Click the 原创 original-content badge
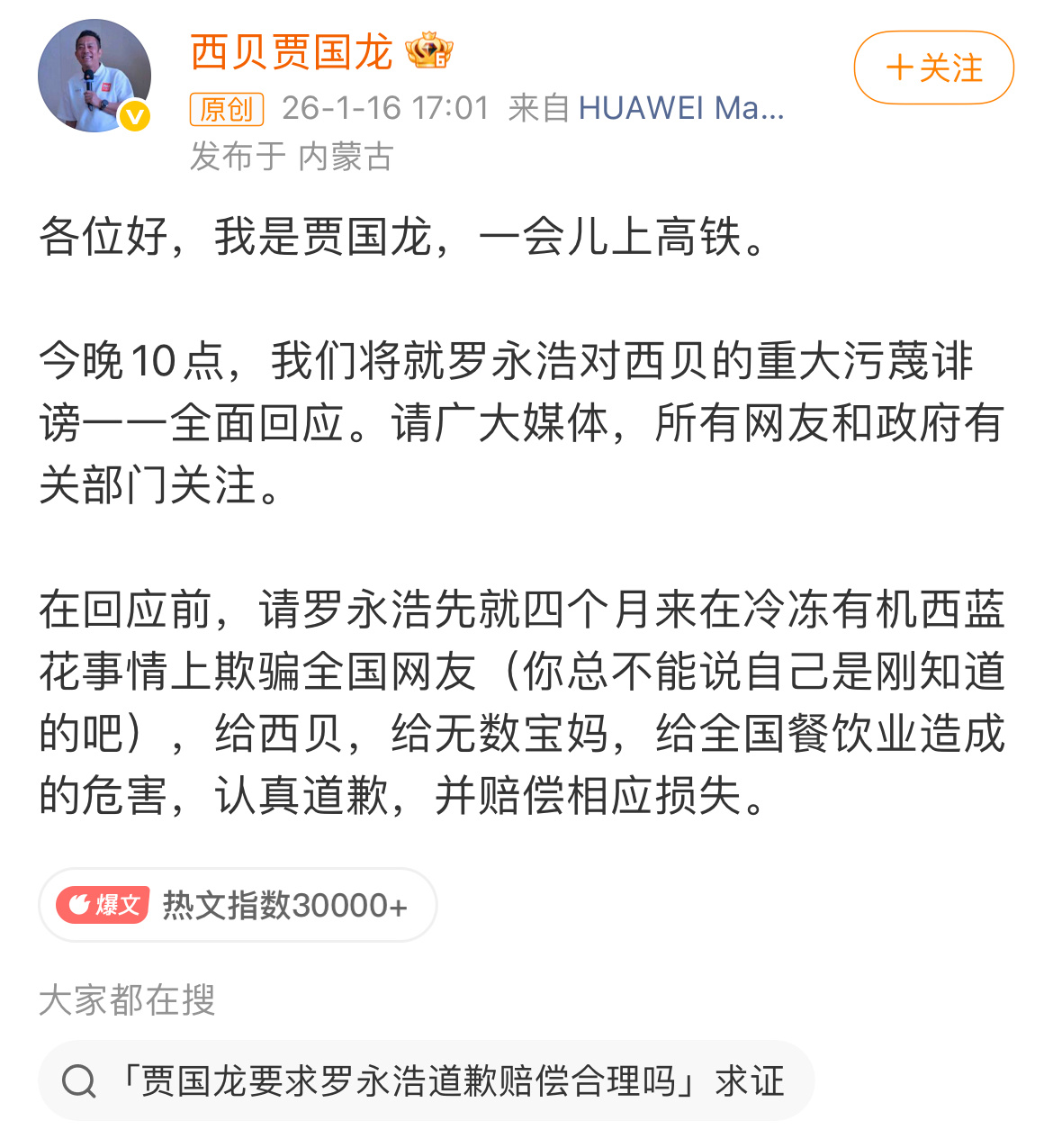Image resolution: width=1053 pixels, height=1148 pixels. (x=226, y=109)
